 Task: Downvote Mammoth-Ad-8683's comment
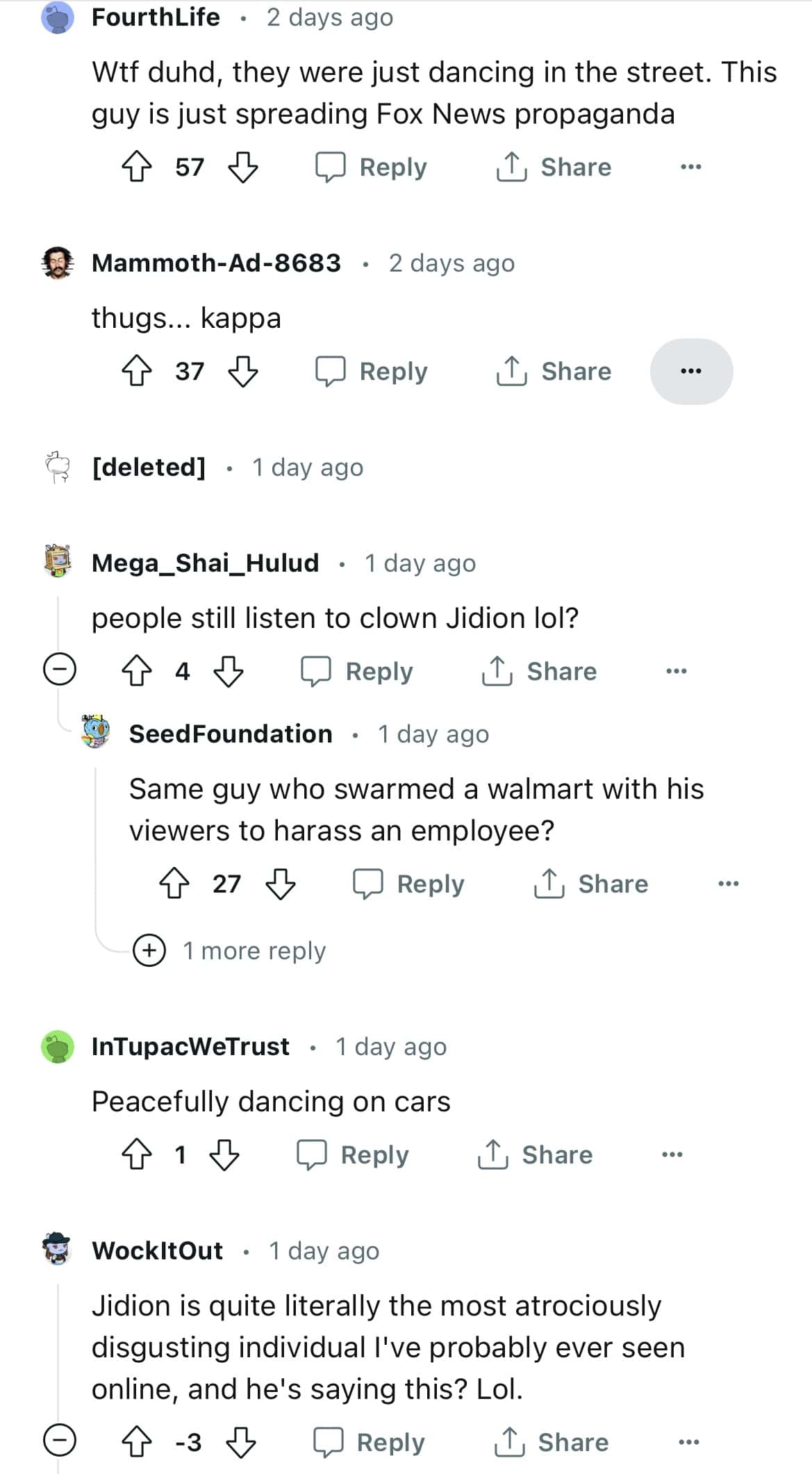244,372
